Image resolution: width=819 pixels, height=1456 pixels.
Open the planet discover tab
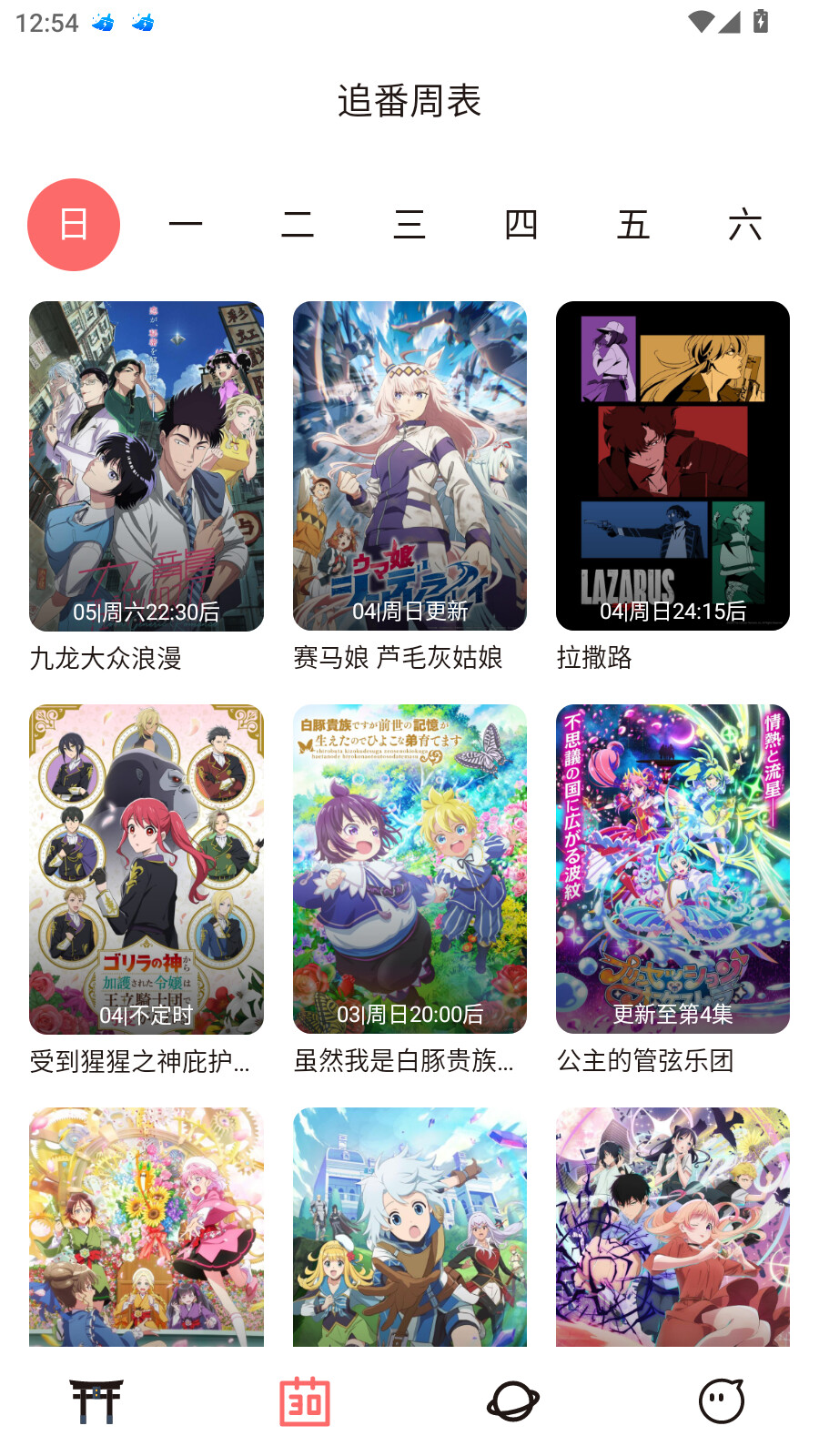[x=513, y=1401]
